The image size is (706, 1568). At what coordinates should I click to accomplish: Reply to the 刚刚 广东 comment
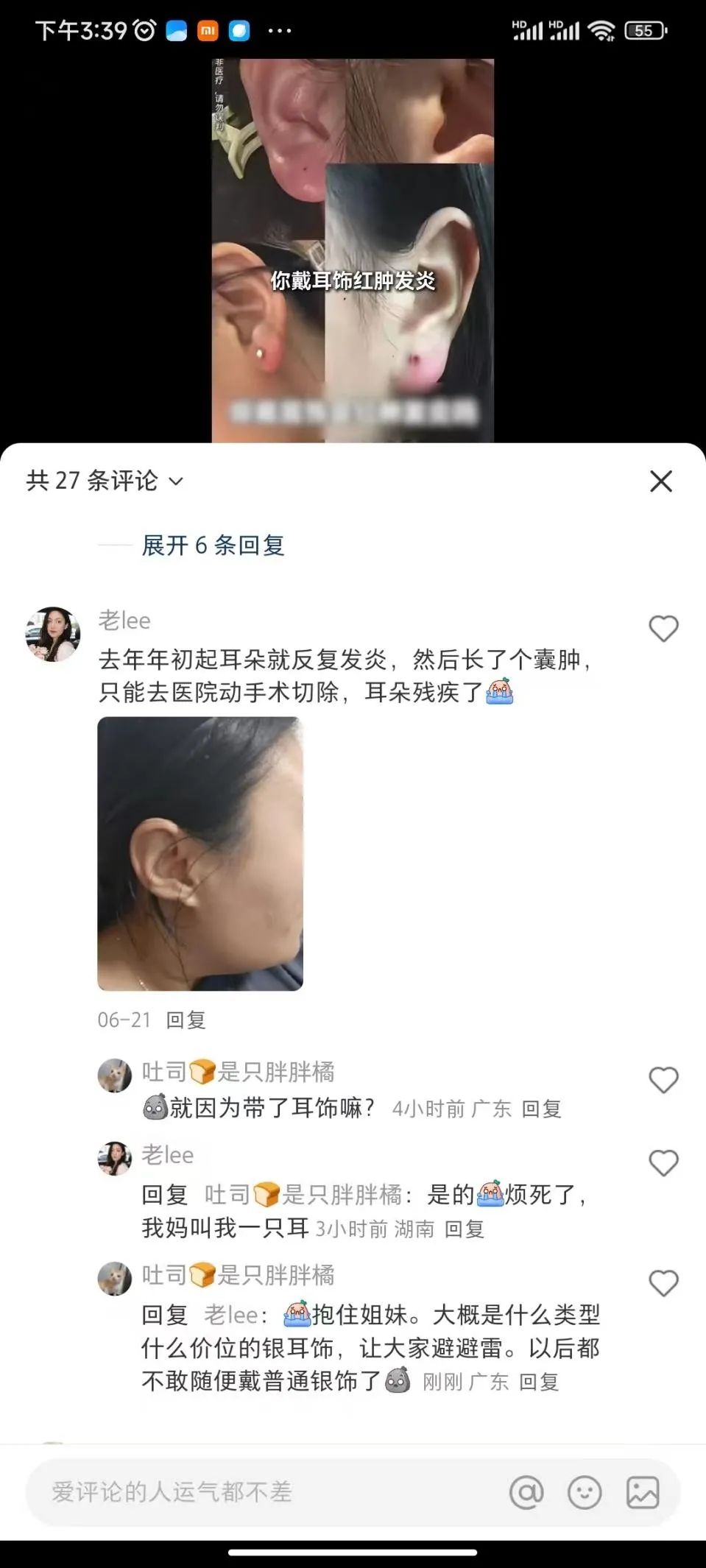(x=539, y=1382)
